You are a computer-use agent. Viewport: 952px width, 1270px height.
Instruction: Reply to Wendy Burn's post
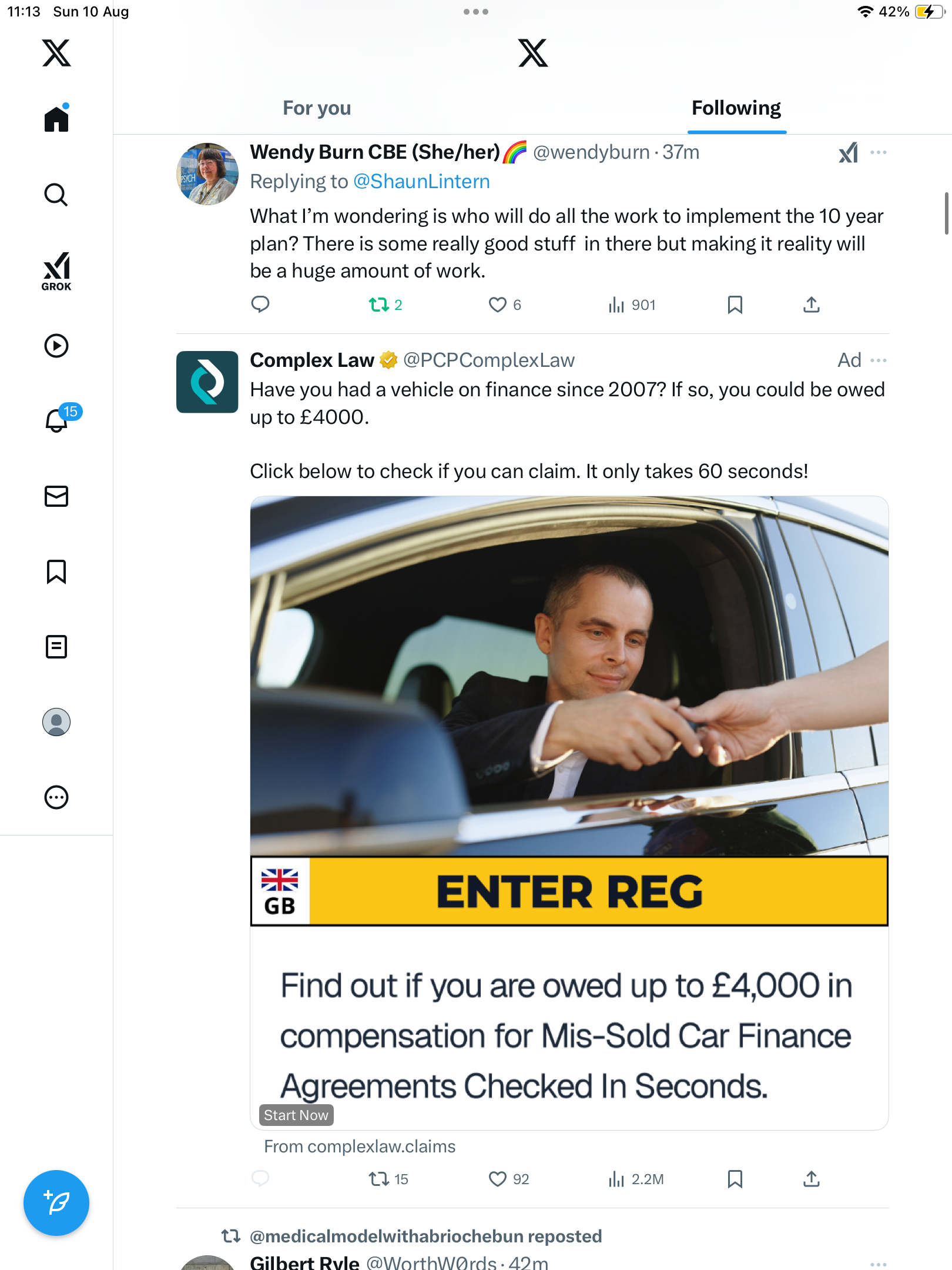(x=260, y=305)
